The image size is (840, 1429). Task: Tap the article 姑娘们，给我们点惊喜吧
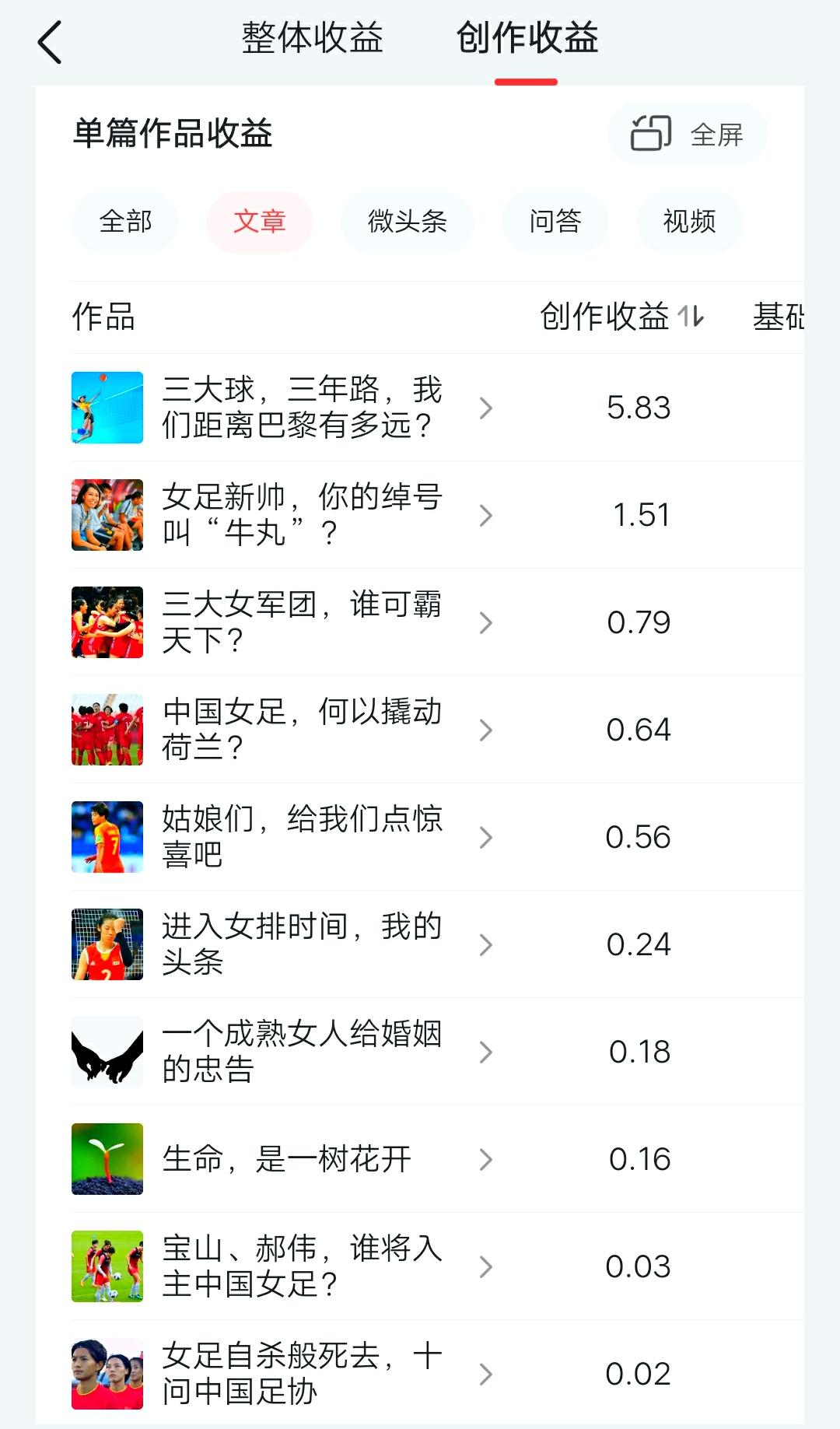coord(302,837)
